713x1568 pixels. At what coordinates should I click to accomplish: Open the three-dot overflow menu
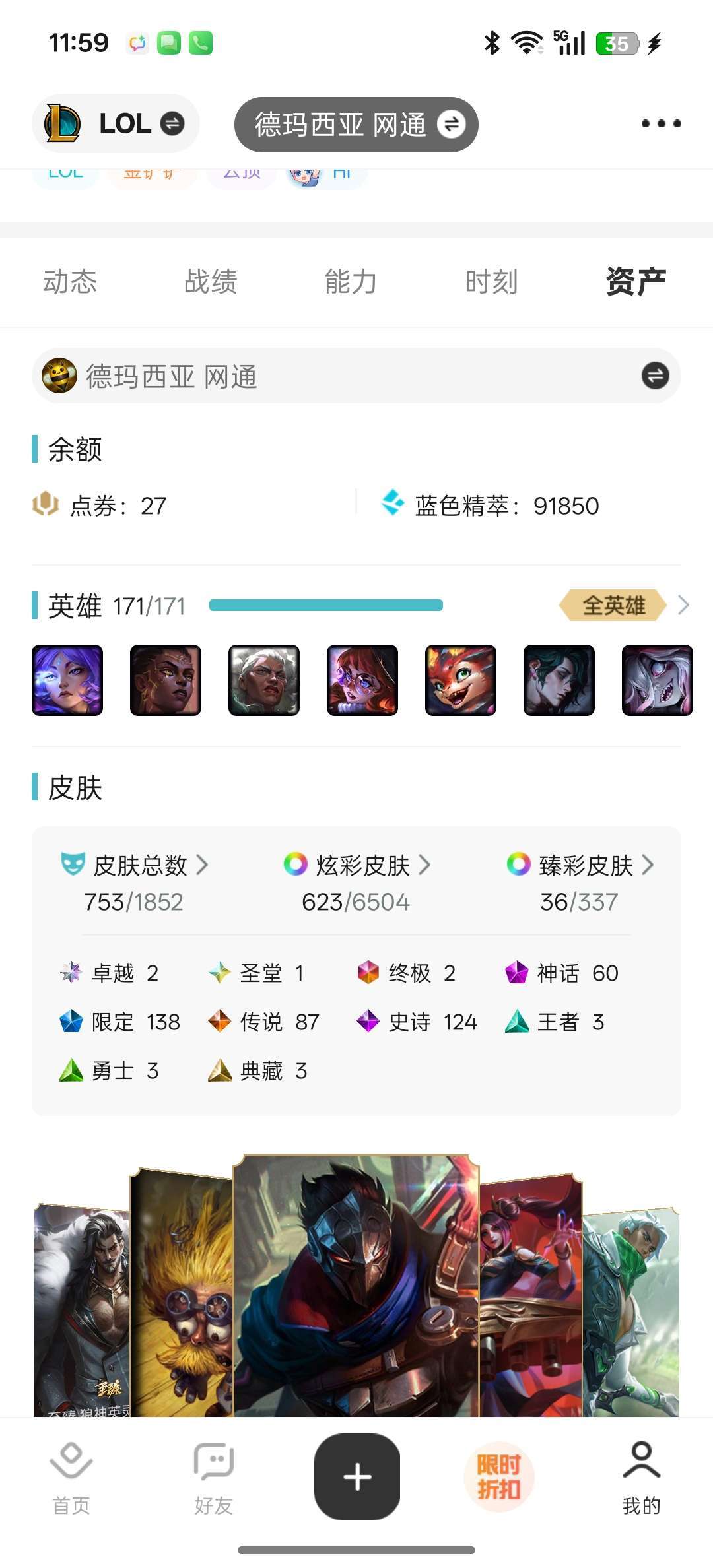[x=661, y=123]
